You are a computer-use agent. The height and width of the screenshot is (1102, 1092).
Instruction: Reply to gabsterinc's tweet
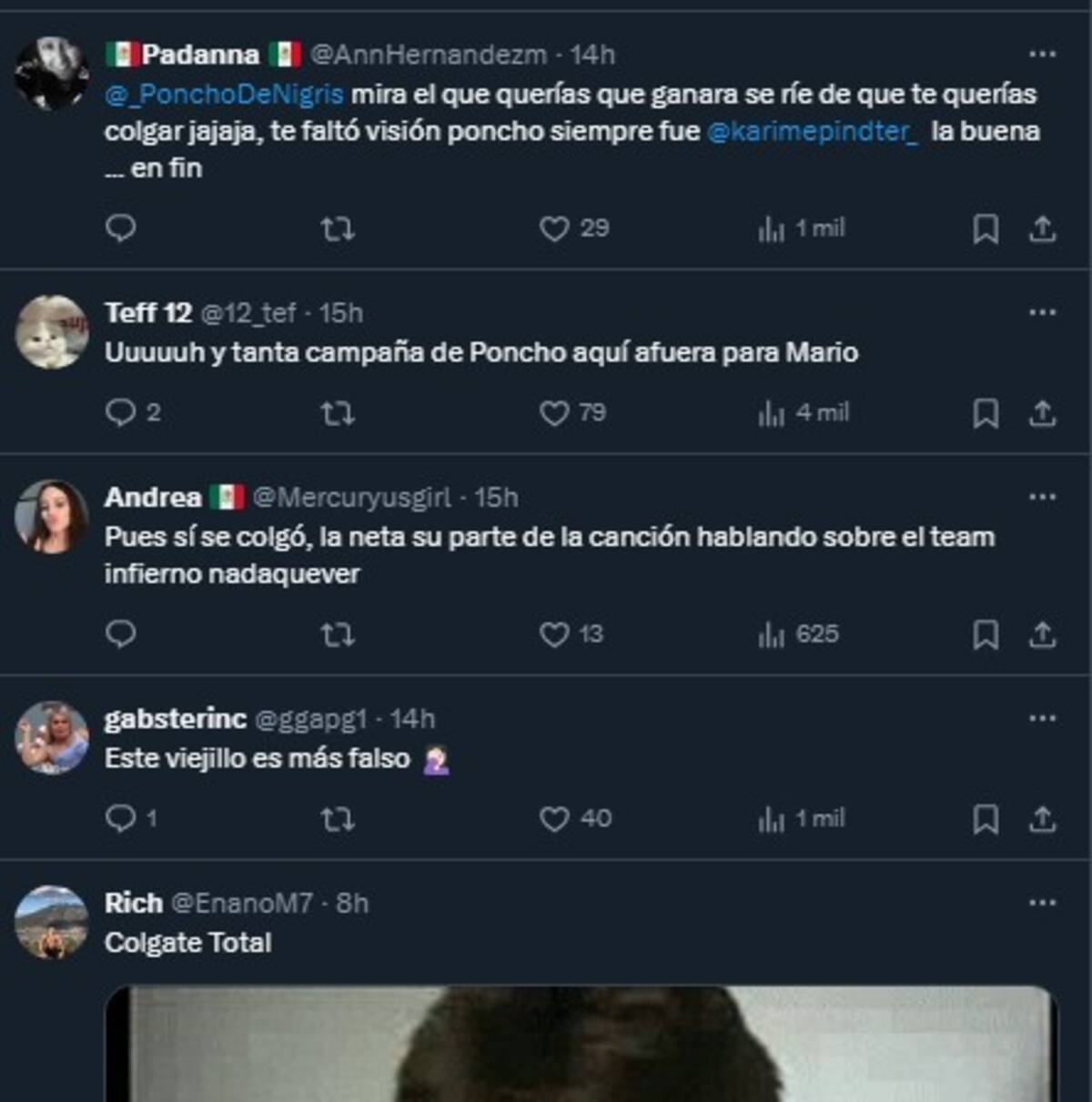click(121, 819)
